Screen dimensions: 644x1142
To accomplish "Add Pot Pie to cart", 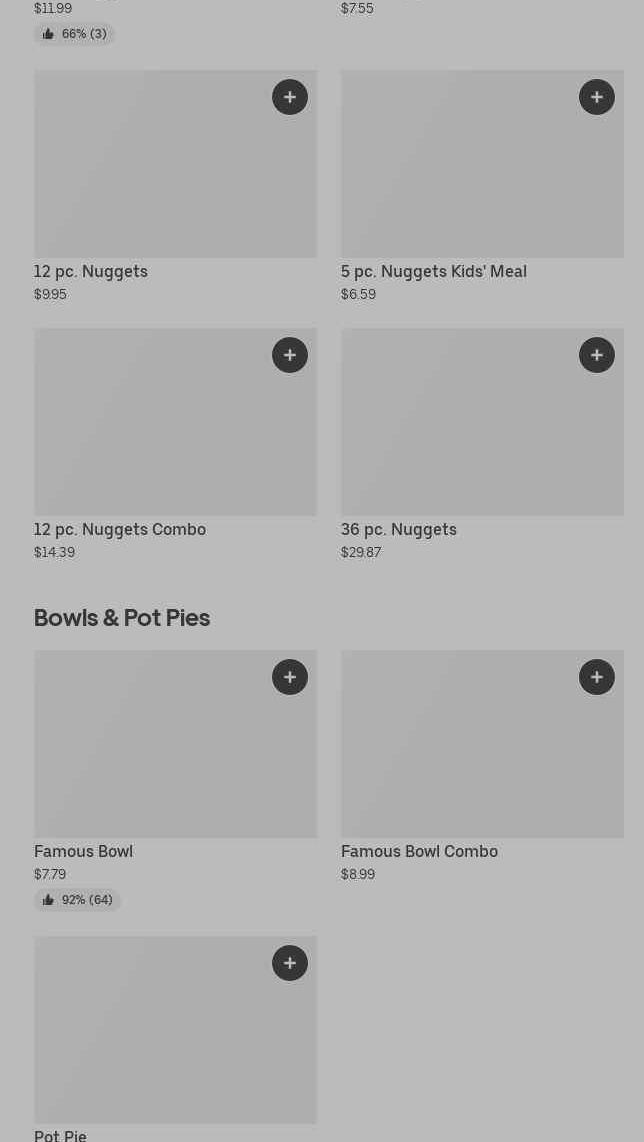I will pos(290,963).
